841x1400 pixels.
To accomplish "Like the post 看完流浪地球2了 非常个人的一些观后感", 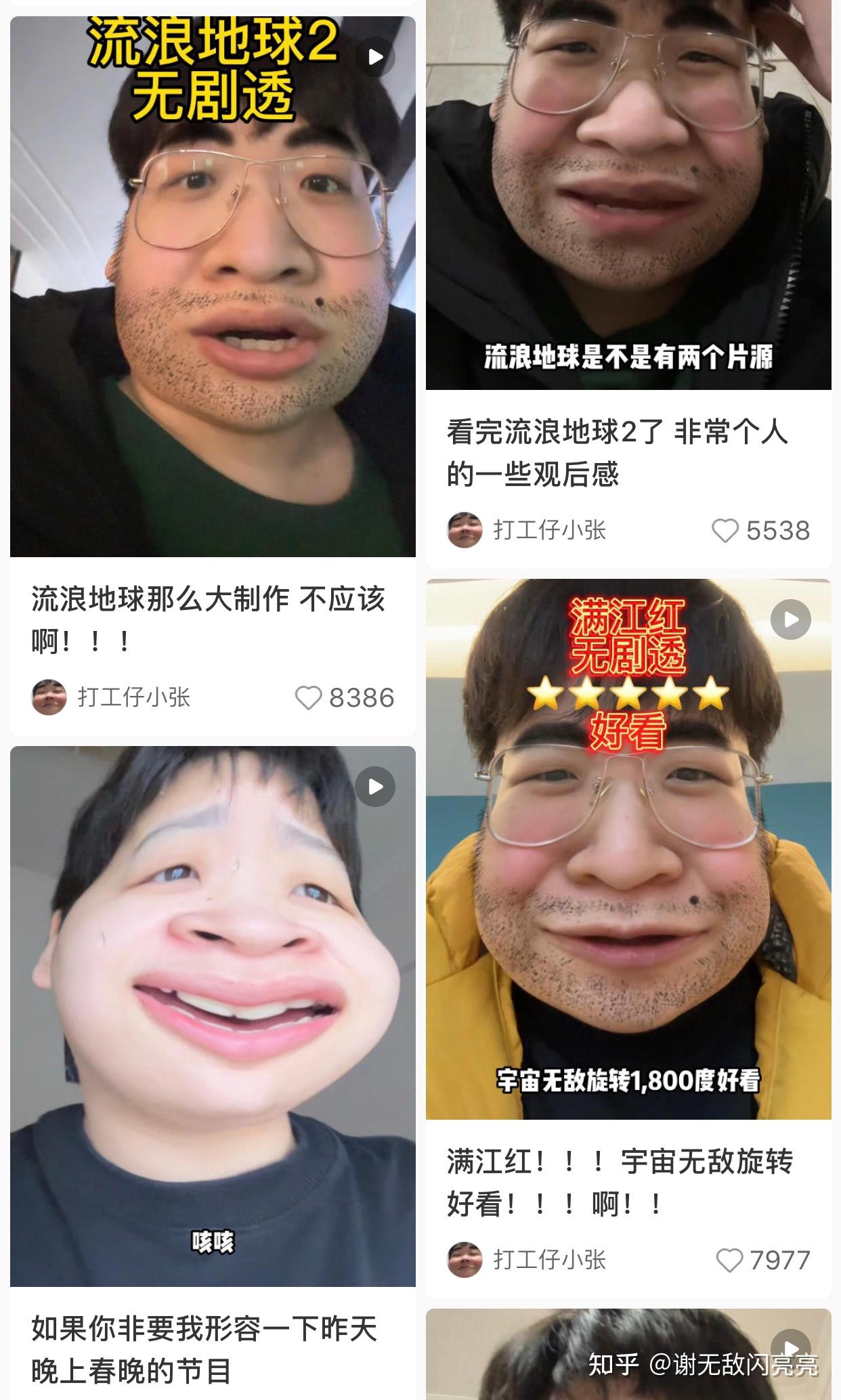I will pos(725,531).
